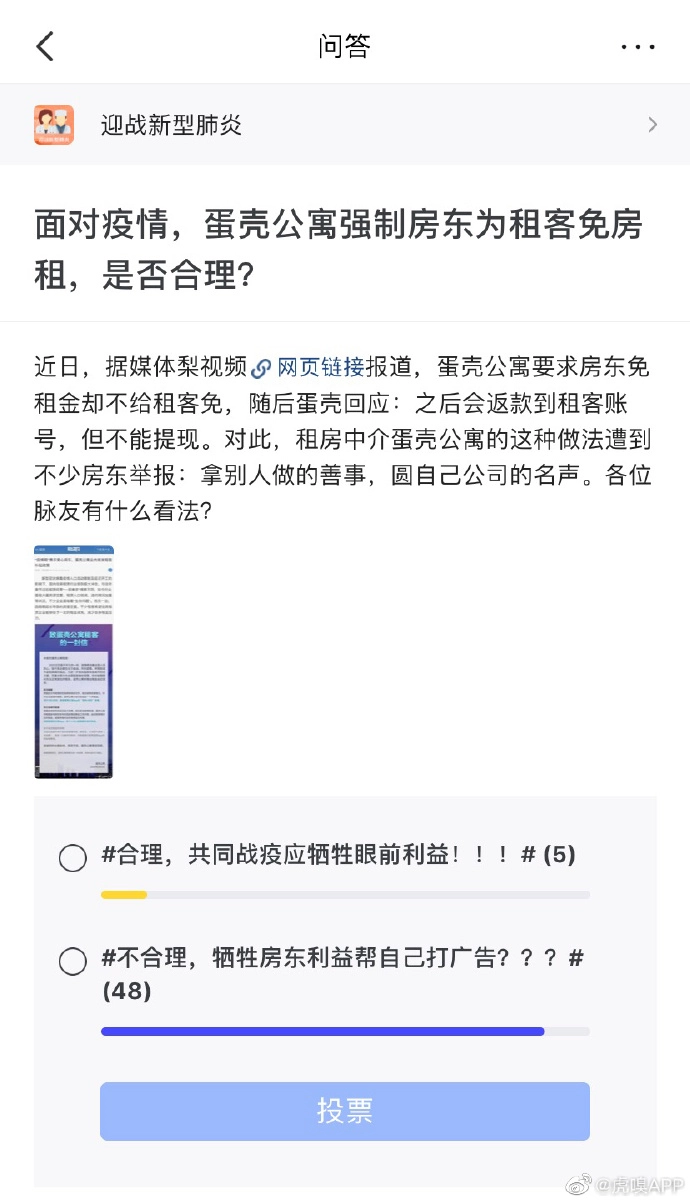This screenshot has width=690, height=1202.
Task: Tap the 投票 button to vote
Action: 345,1111
